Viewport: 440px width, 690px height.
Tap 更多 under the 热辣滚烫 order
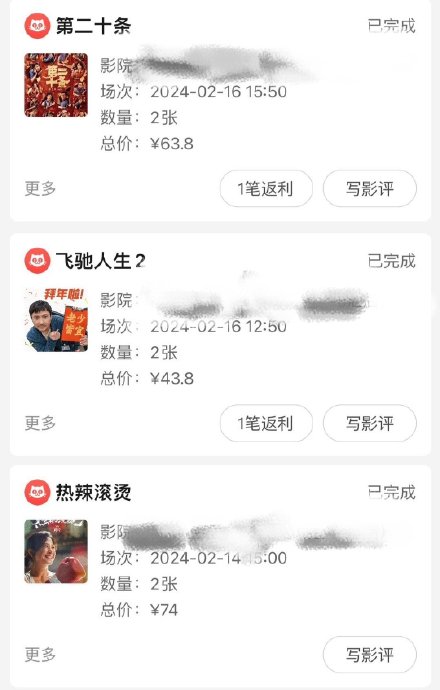point(40,654)
